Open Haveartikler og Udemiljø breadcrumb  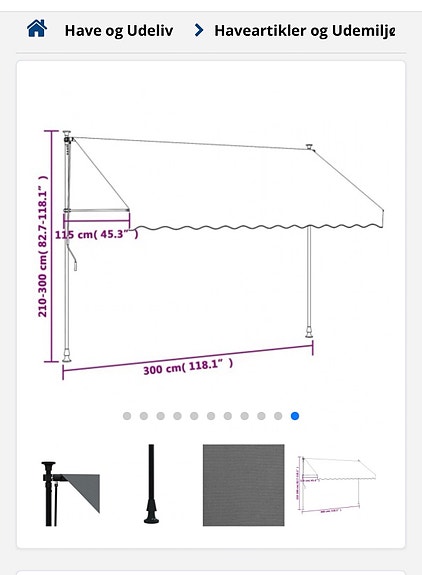point(304,31)
